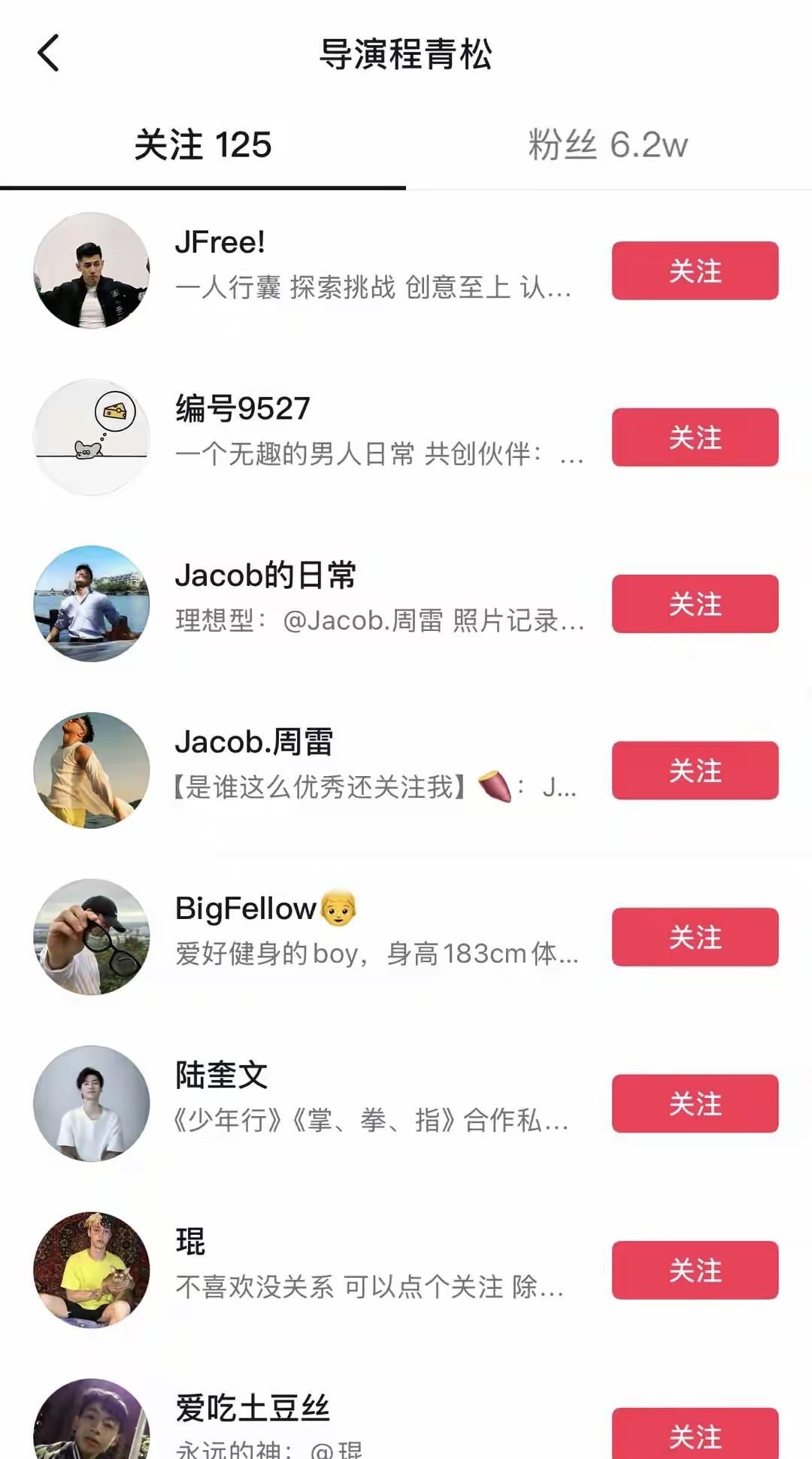
Task: Follow 爱吃土豆丝
Action: 695,1435
